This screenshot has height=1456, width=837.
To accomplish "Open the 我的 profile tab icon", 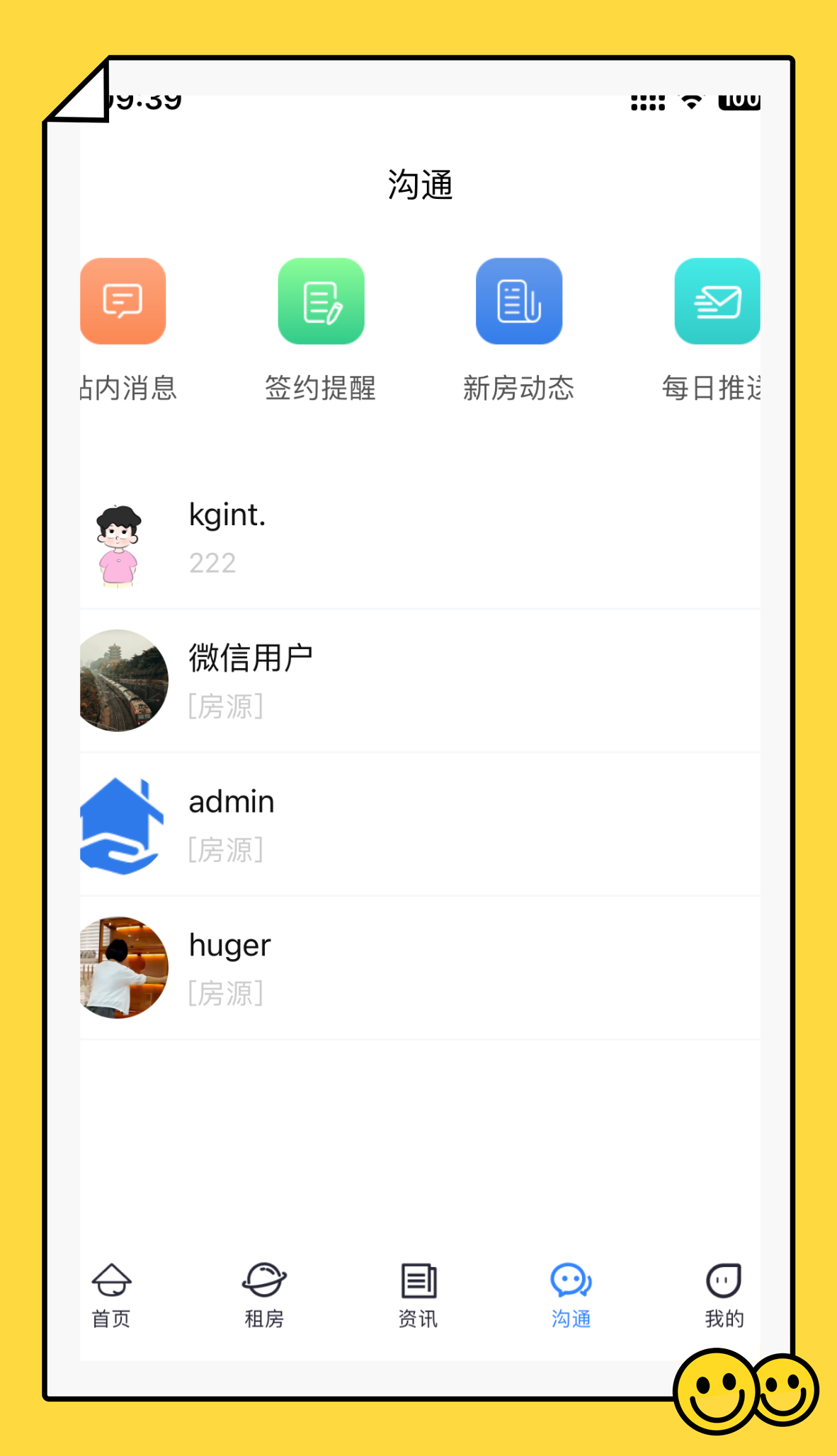I will tap(723, 1280).
